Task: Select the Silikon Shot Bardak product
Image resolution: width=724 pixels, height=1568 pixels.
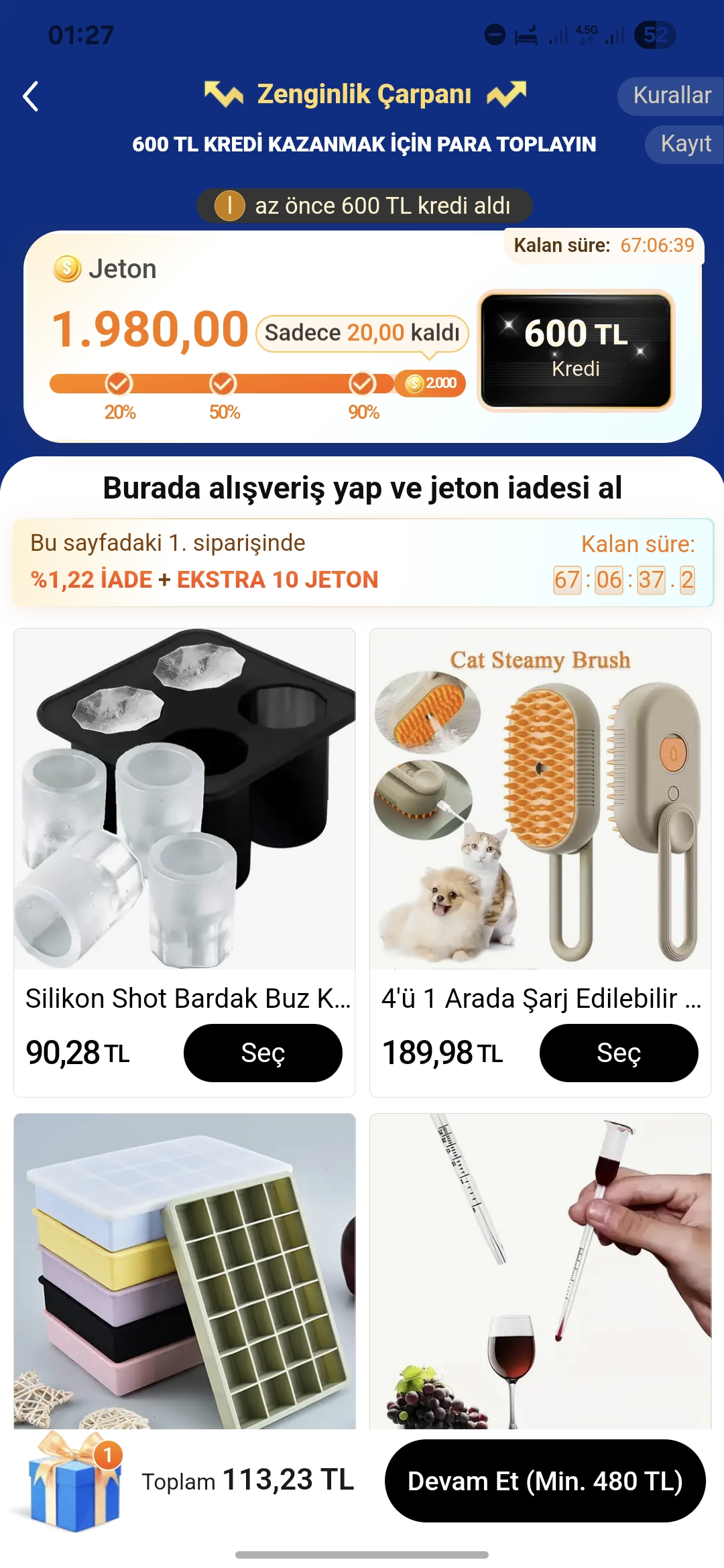Action: [x=263, y=1053]
